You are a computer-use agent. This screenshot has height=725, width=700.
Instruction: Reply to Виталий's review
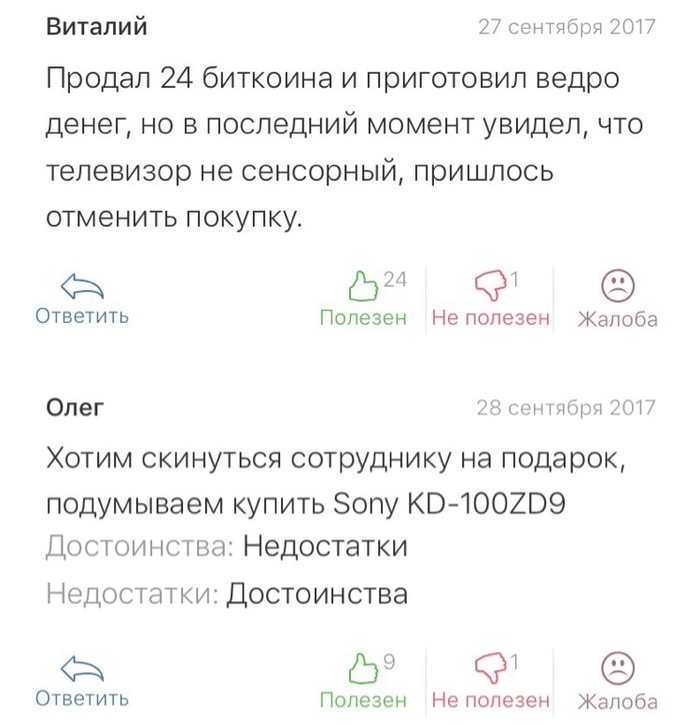[x=82, y=300]
